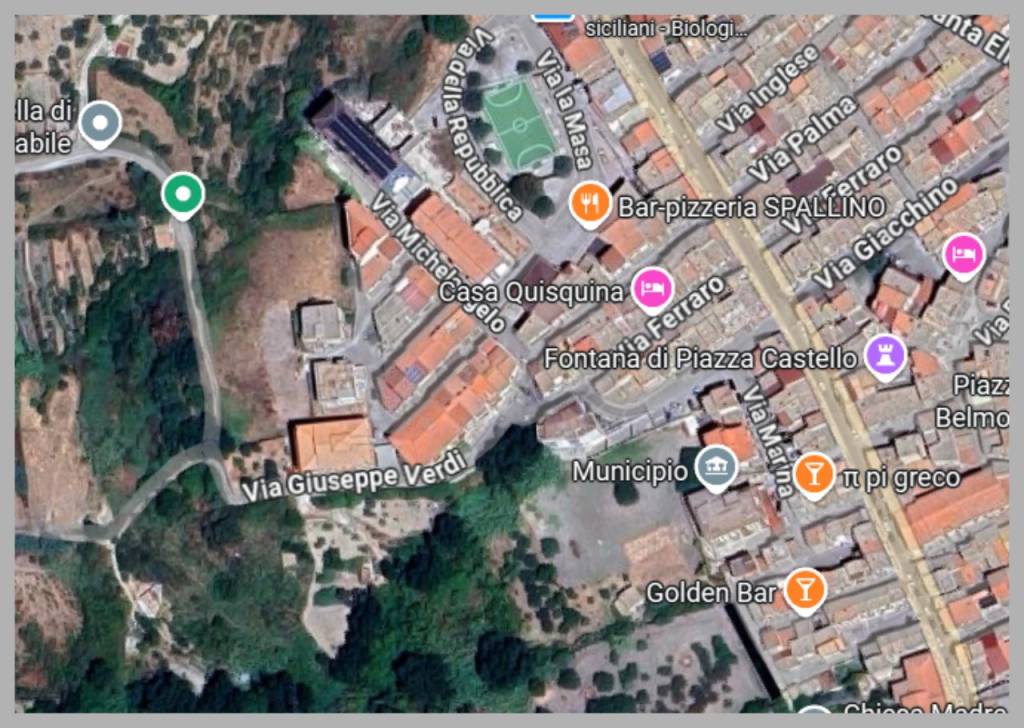
Task: Open the Bar-pizzeria SPALLINO restaurant marker
Action: (x=591, y=204)
